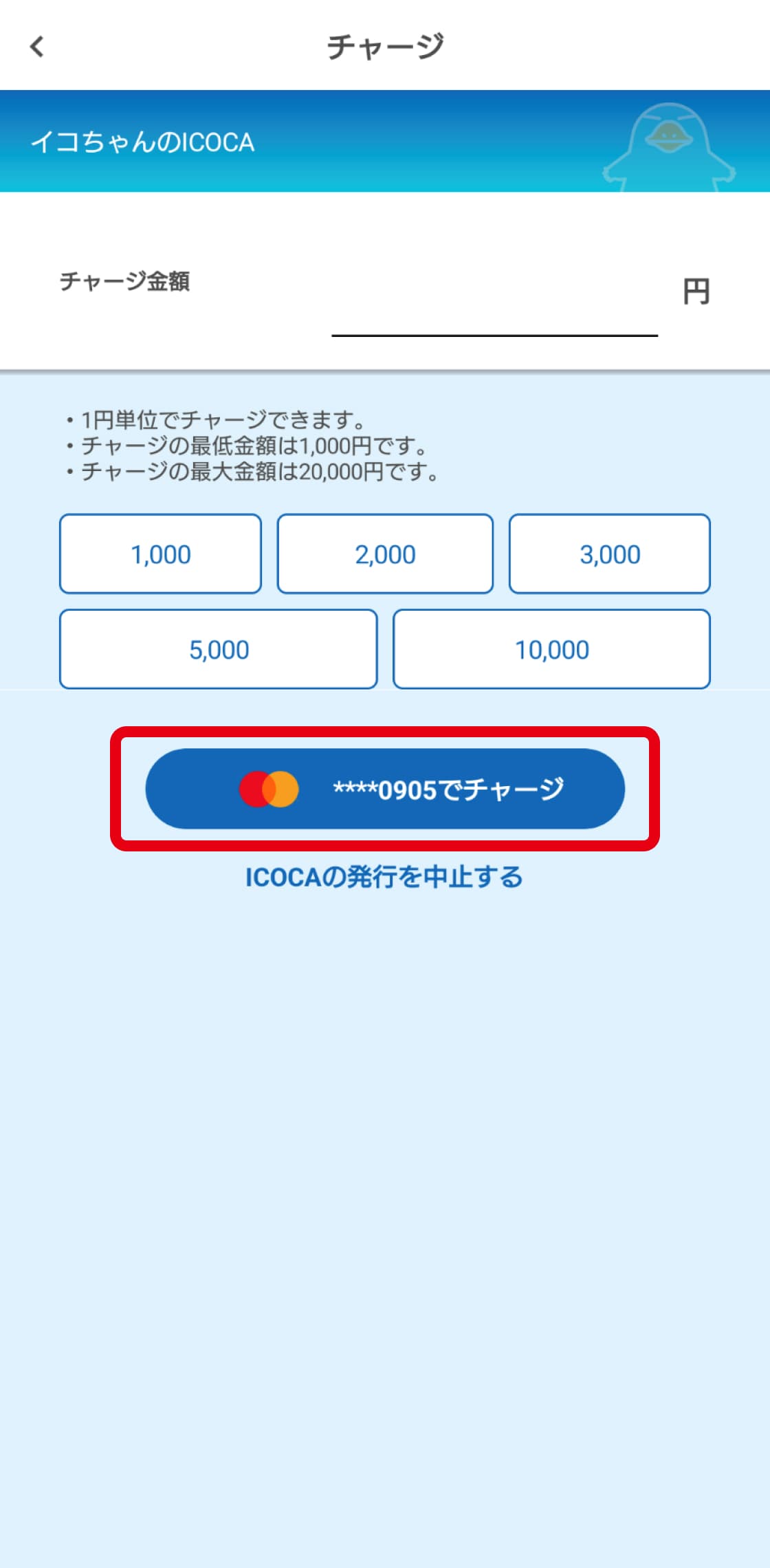
Task: Select the 5,000 yen preset
Action: pos(219,649)
